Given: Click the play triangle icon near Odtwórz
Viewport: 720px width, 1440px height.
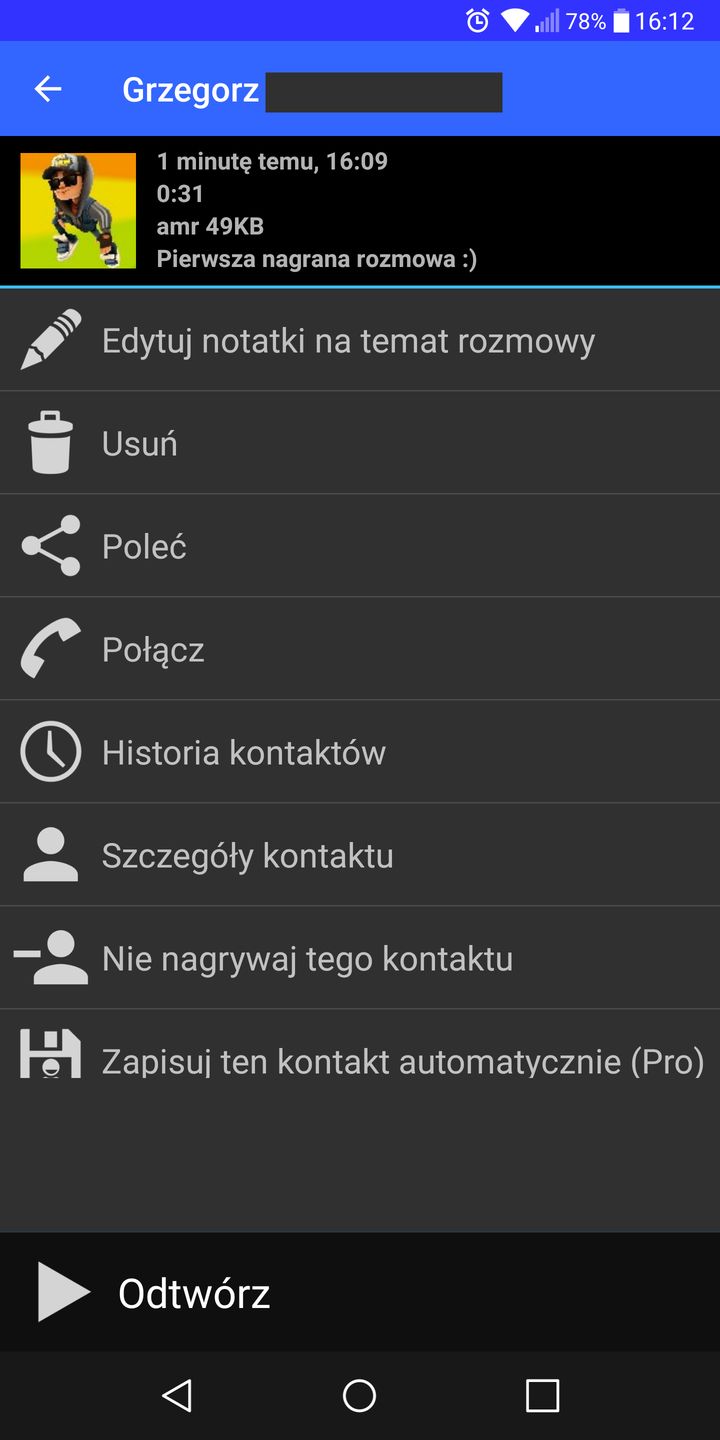Looking at the screenshot, I should click(62, 1292).
